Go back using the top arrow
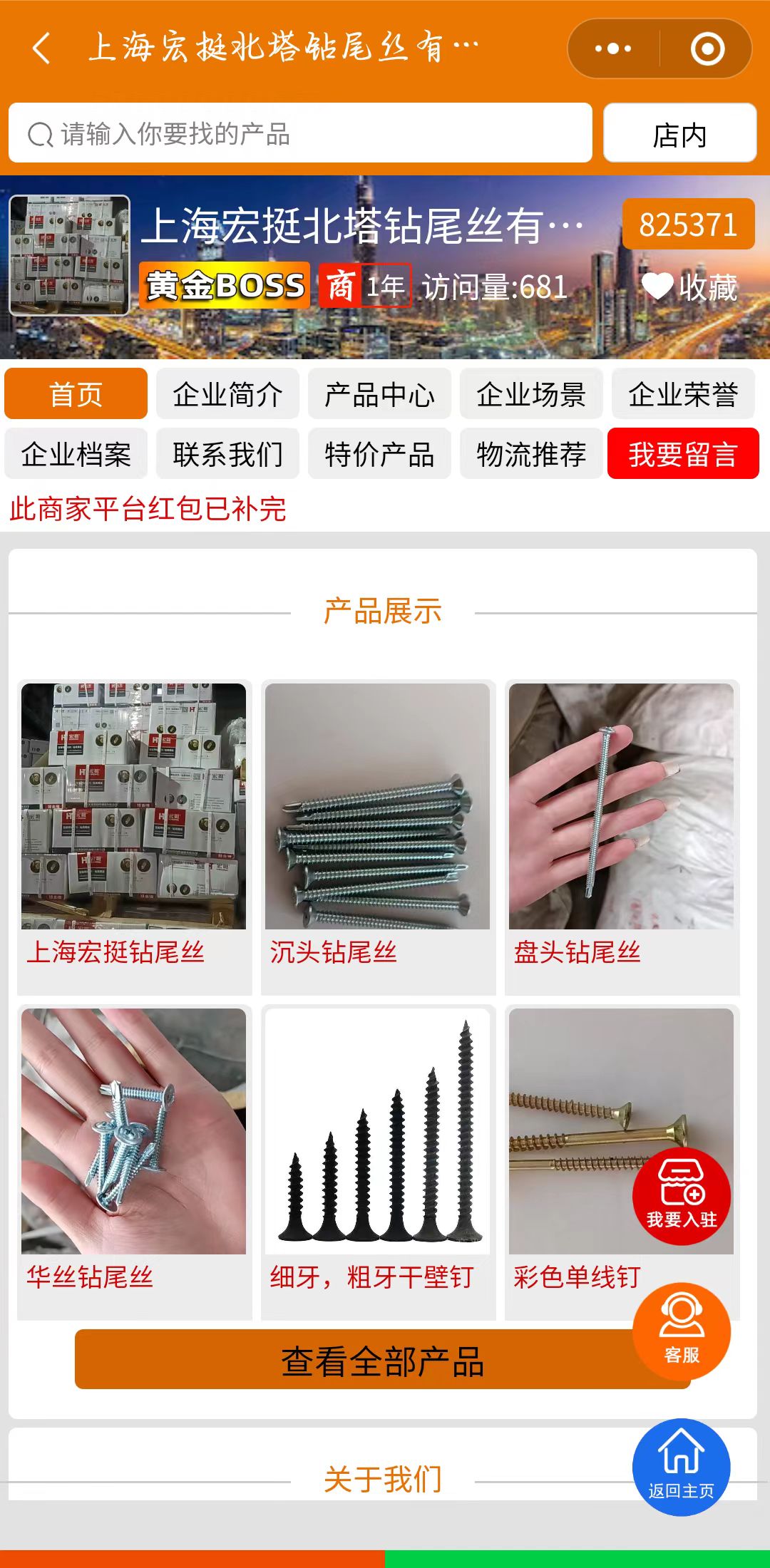This screenshot has height=1568, width=770. tap(41, 48)
